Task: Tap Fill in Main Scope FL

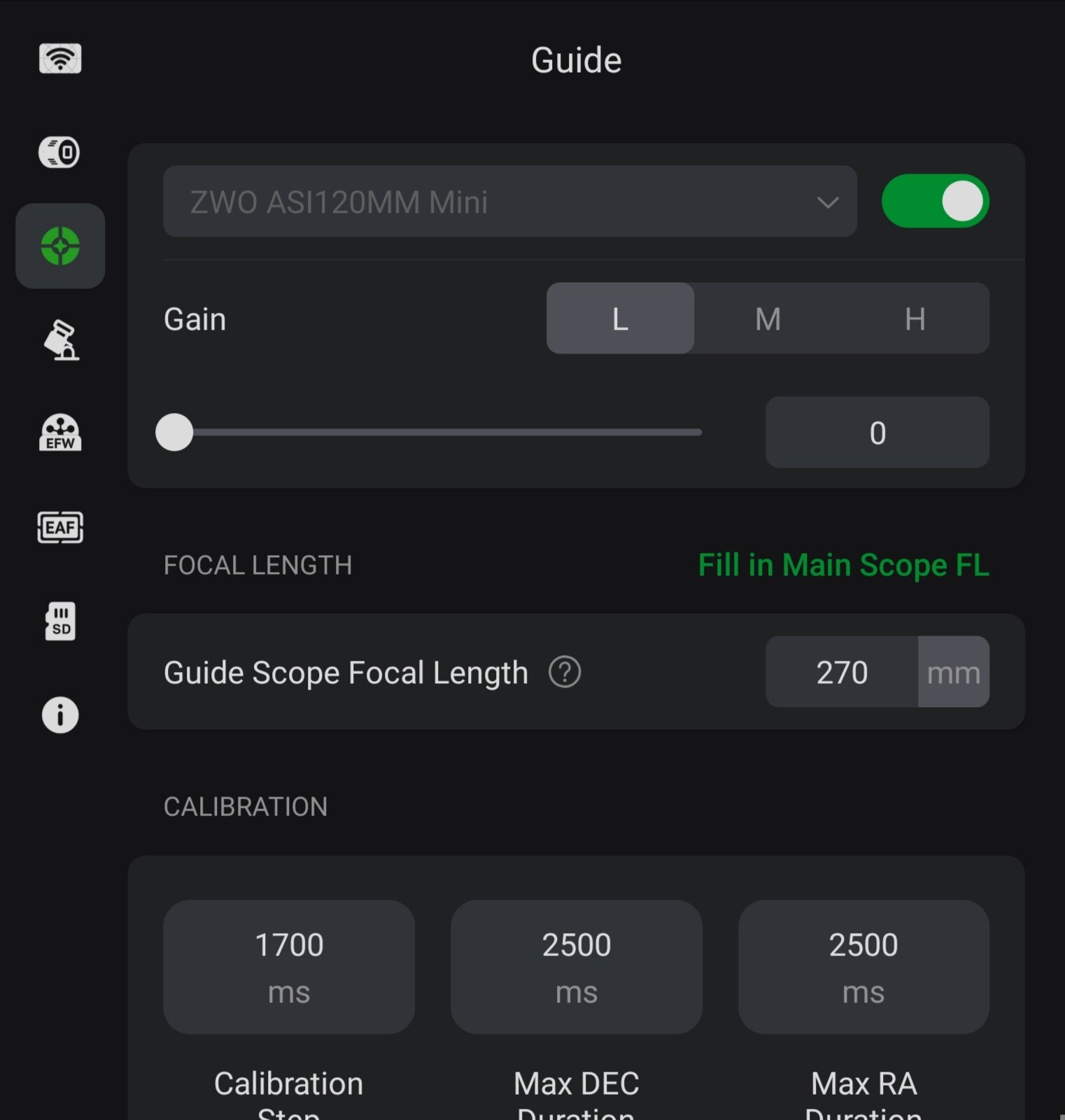Action: (843, 565)
